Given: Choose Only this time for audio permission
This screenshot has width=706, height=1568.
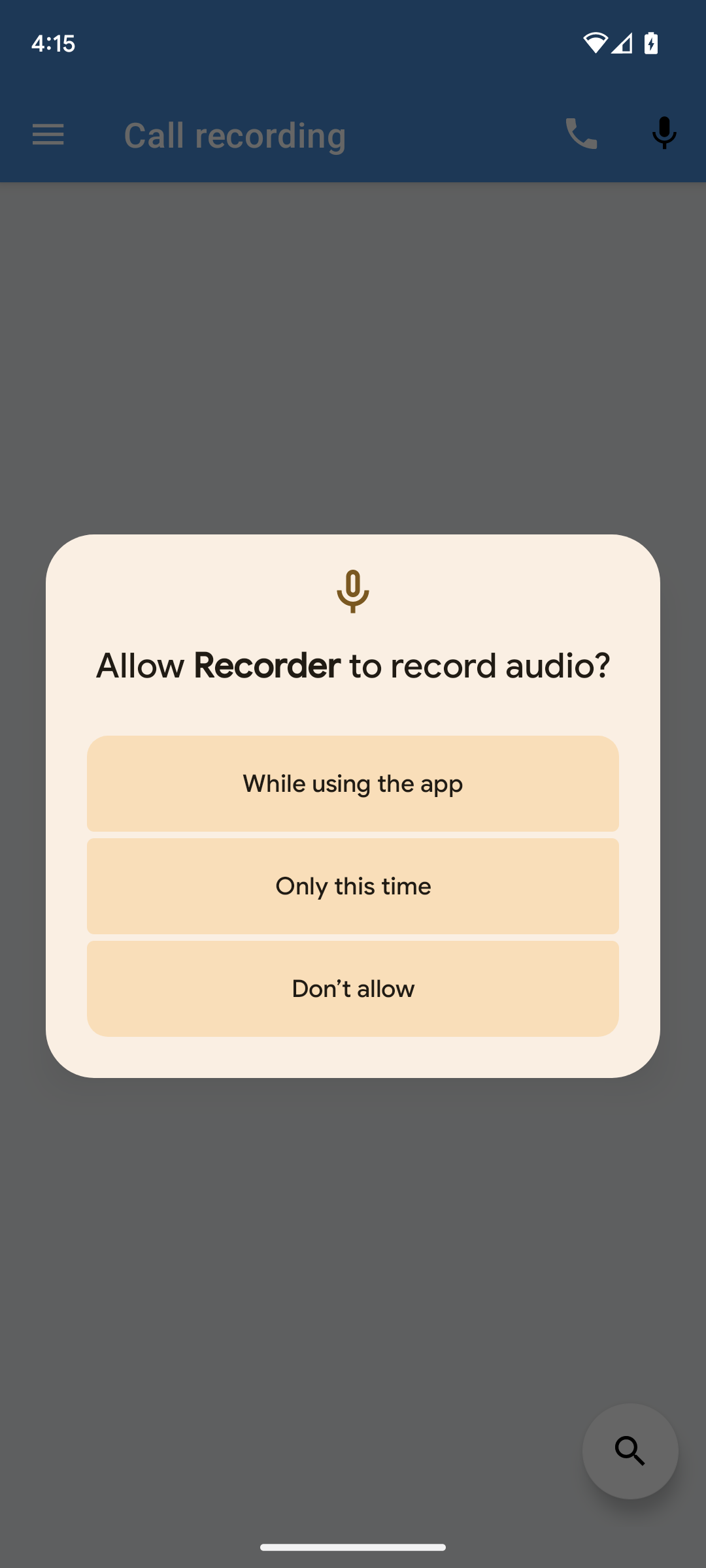Looking at the screenshot, I should click(353, 886).
